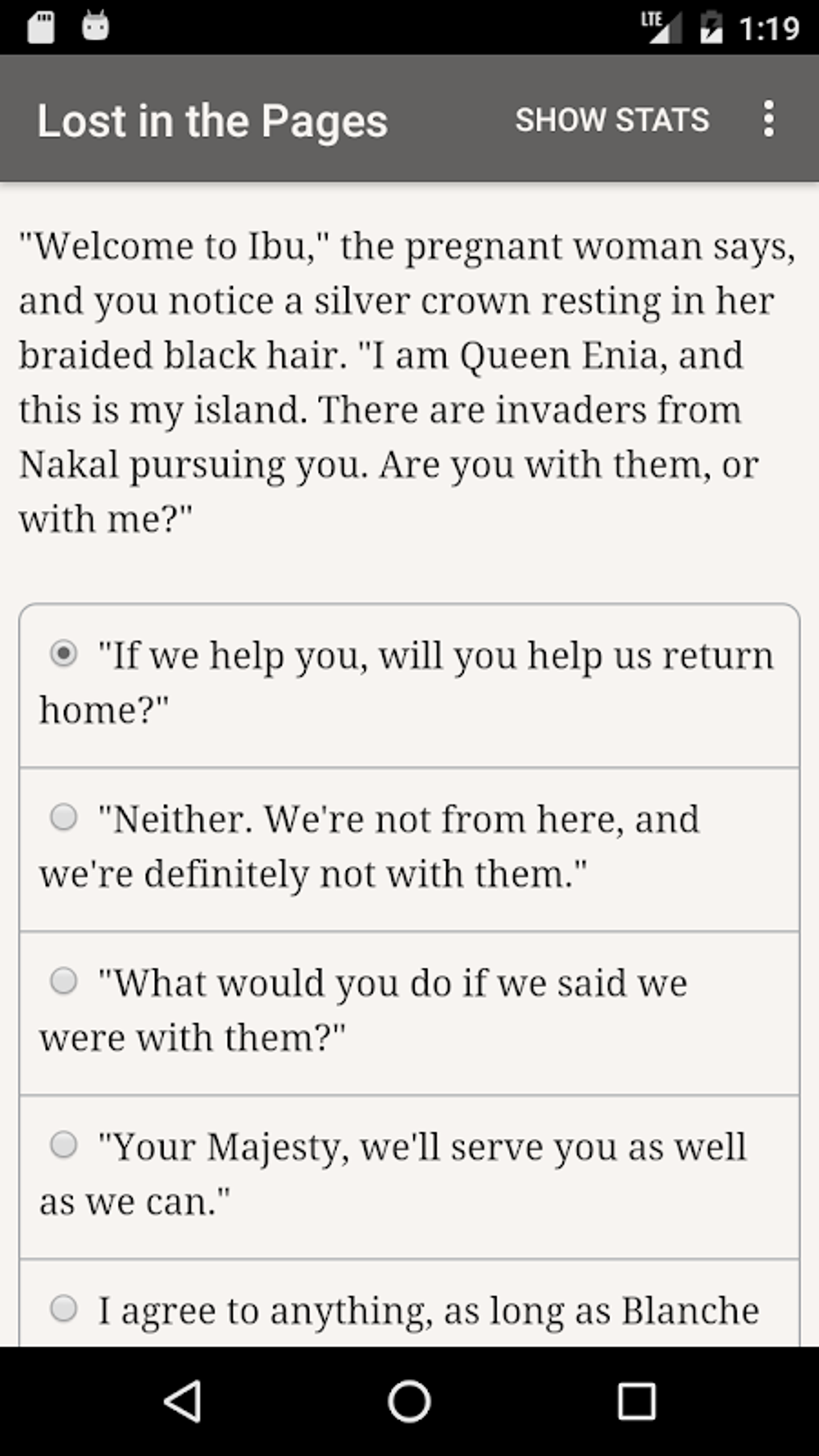This screenshot has height=1456, width=819.
Task: Tap the system home button
Action: (409, 1401)
